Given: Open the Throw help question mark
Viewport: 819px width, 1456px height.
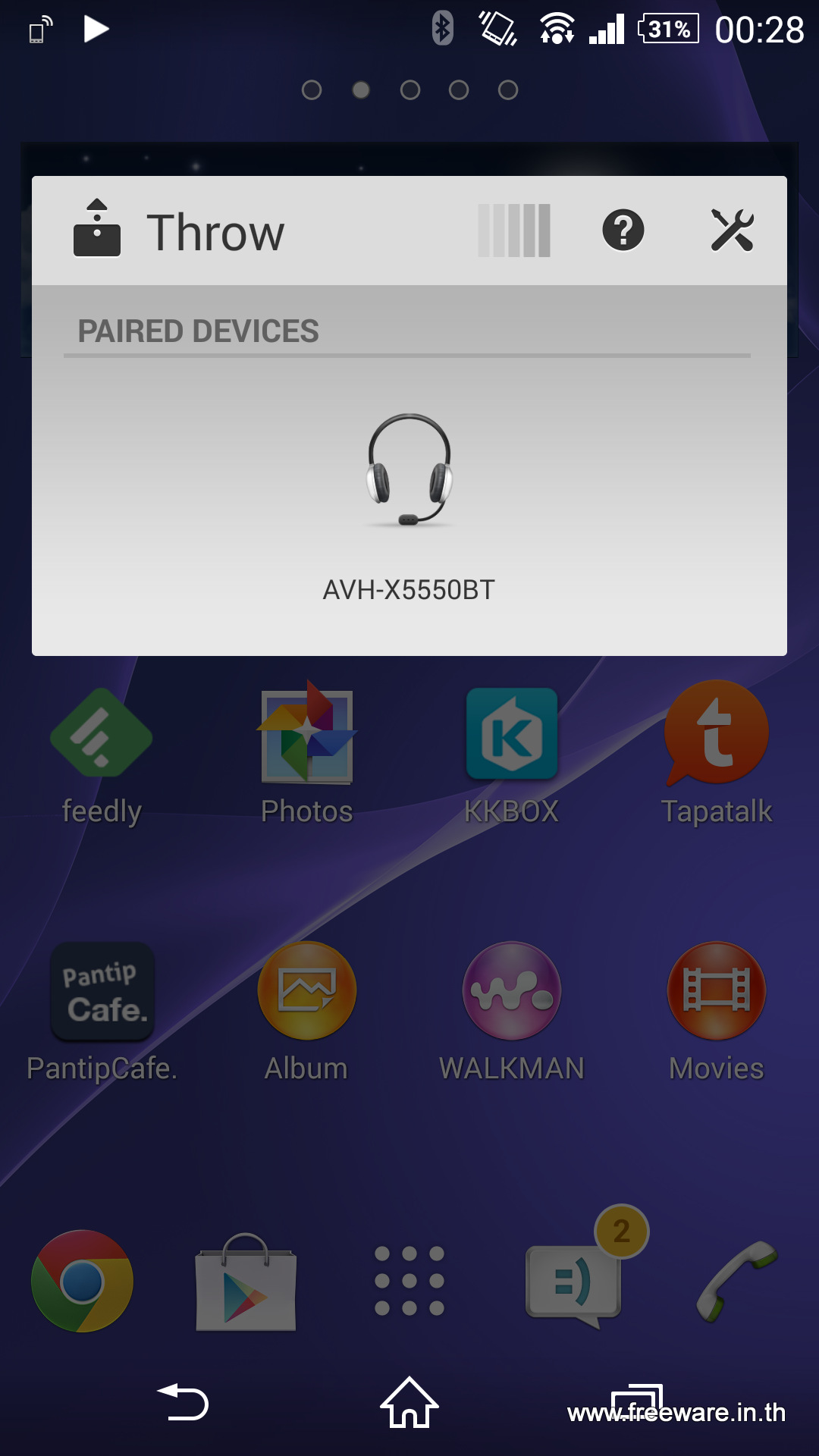Looking at the screenshot, I should click(x=623, y=231).
